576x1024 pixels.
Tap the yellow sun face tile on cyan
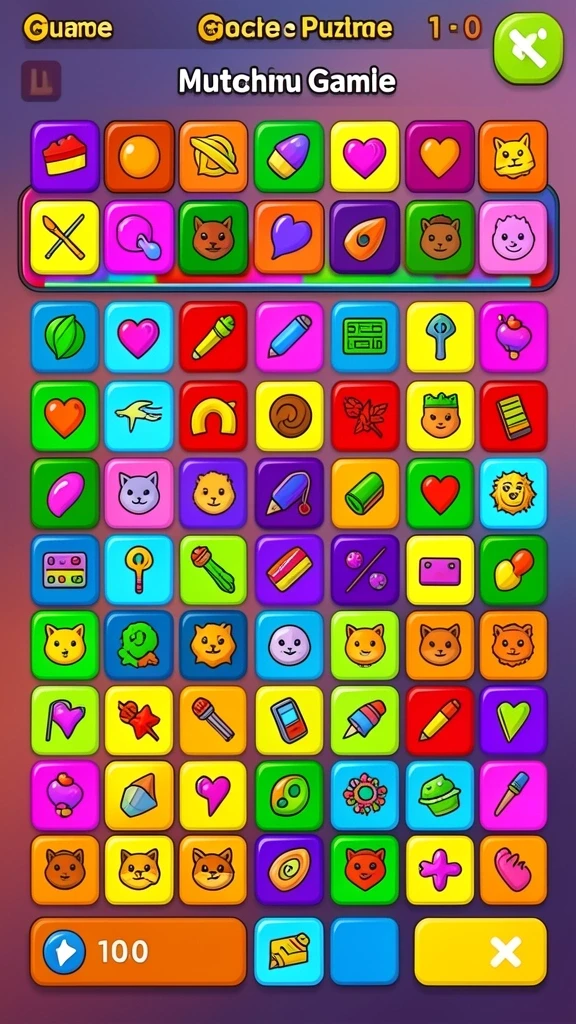(513, 493)
